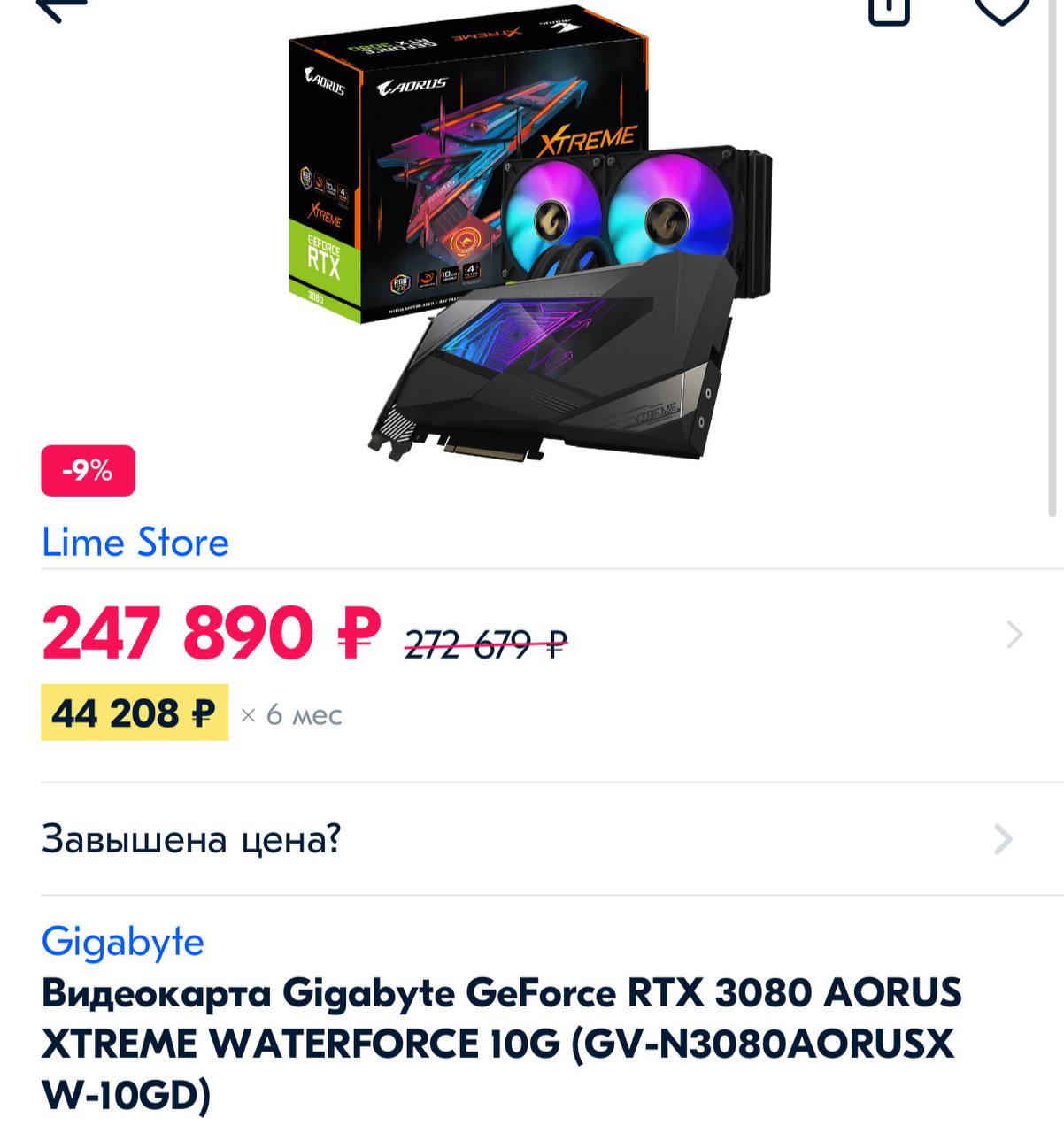Open price details via the chevron
Viewport: 1064px width, 1133px height.
tap(1014, 635)
